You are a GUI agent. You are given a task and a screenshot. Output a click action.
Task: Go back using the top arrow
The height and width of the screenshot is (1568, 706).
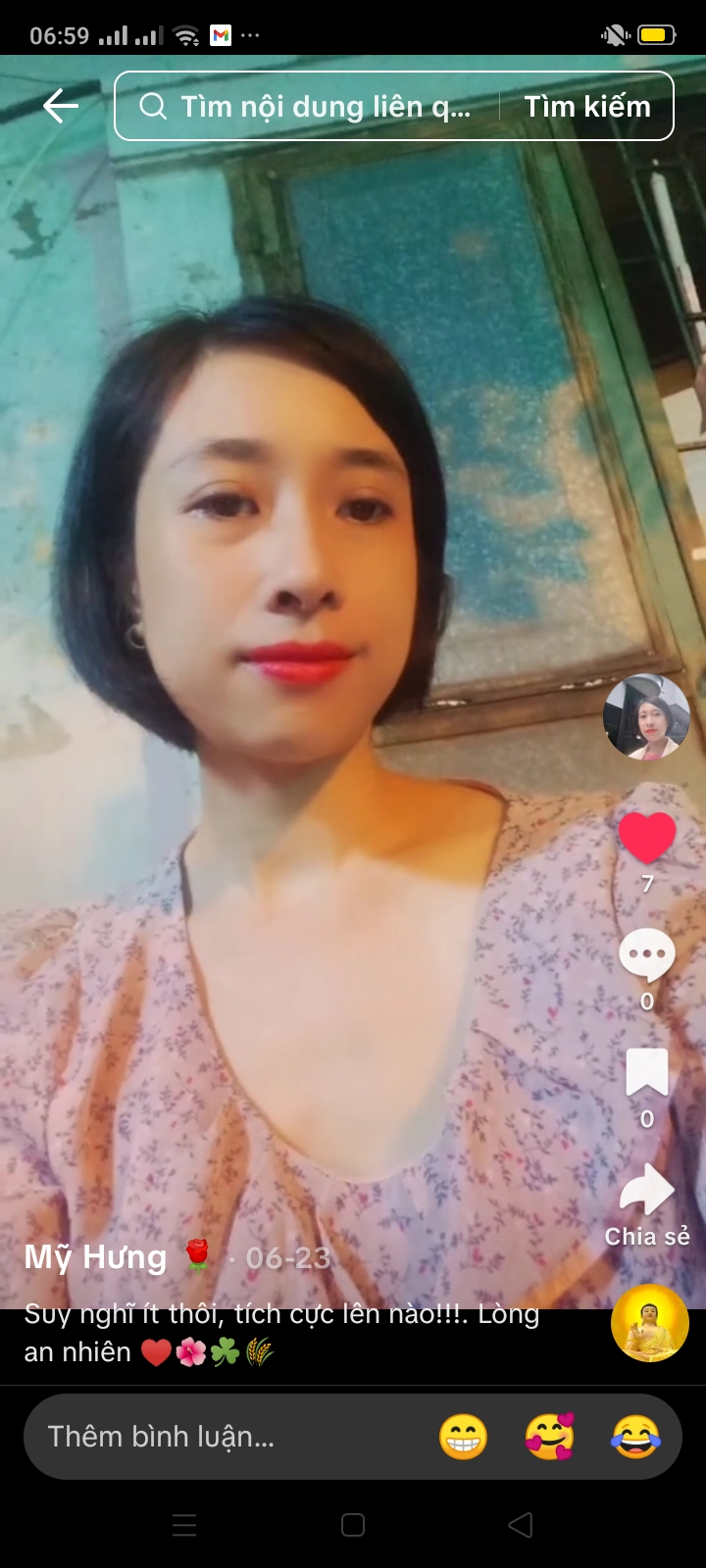coord(61,106)
